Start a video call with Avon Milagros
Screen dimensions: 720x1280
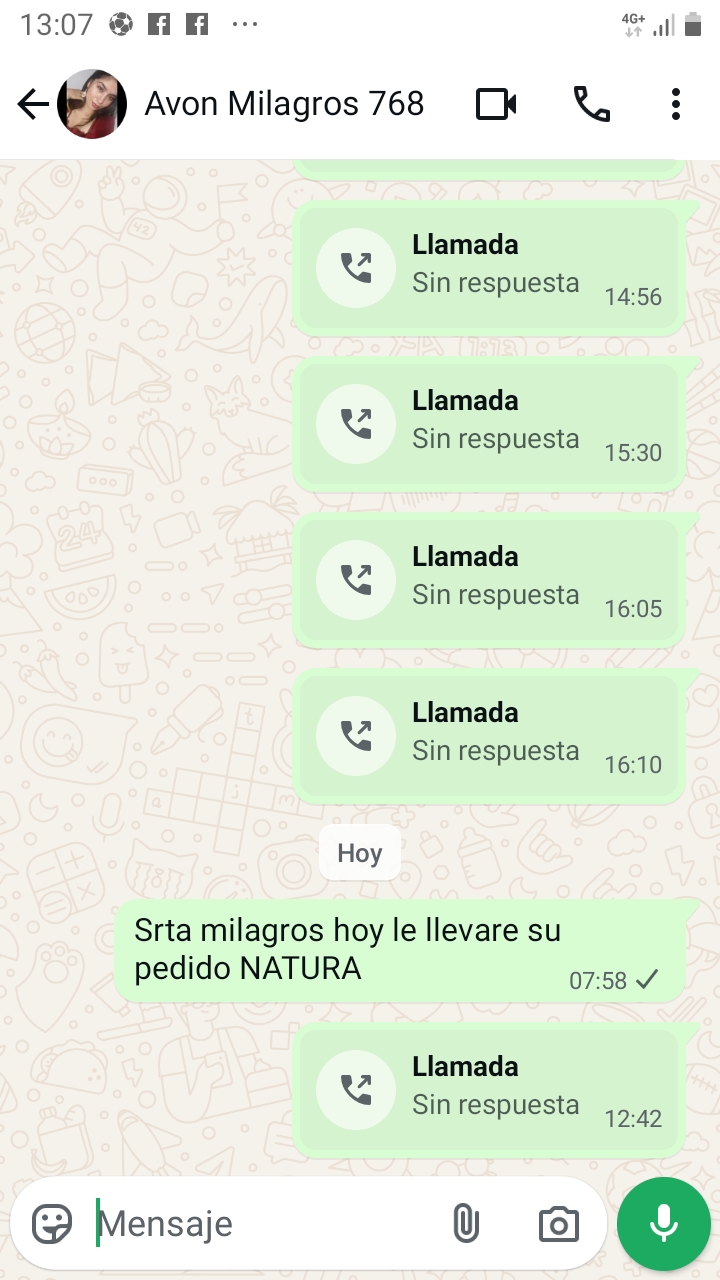pos(496,104)
